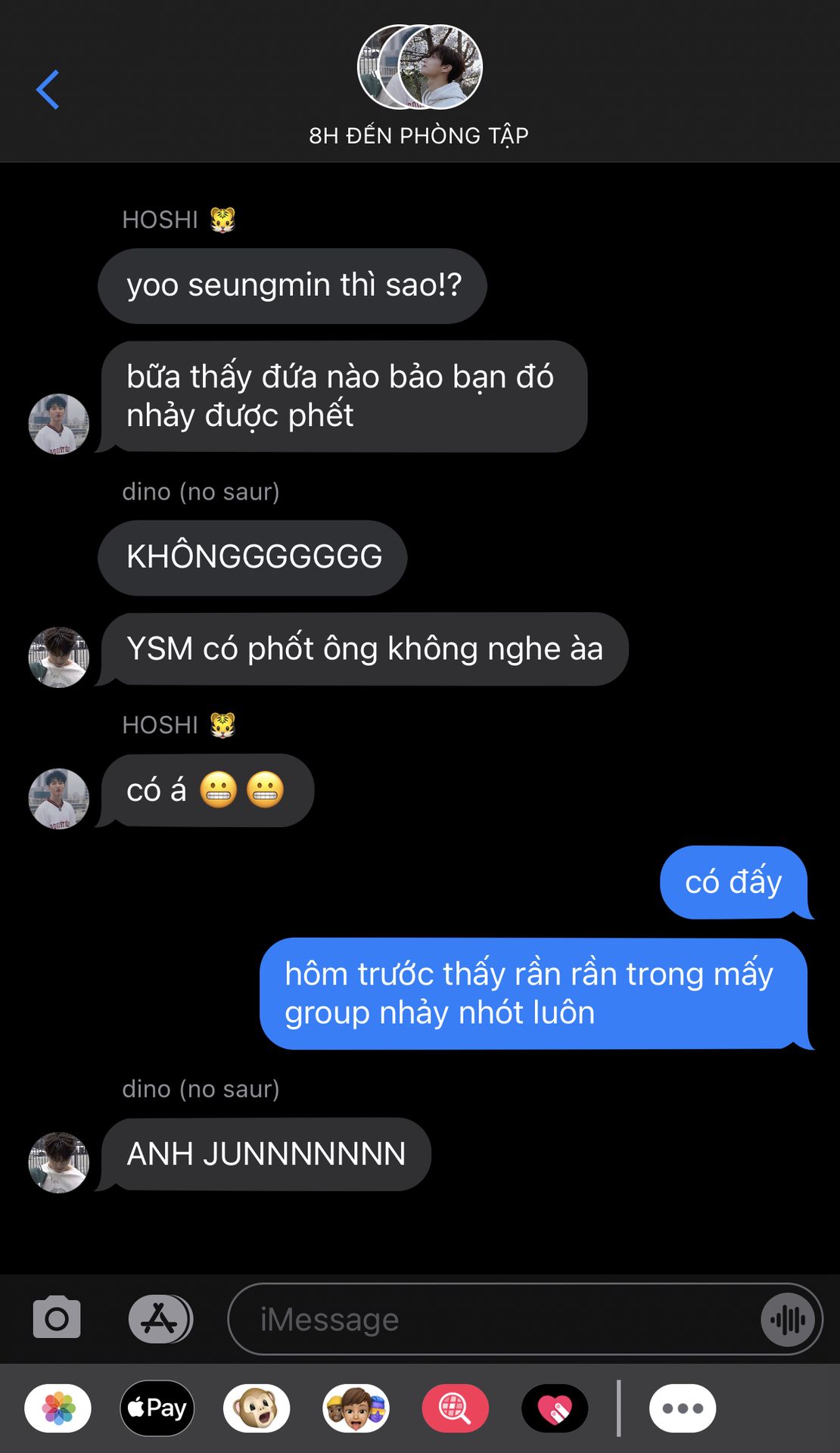Open more apps with the three dots
The width and height of the screenshot is (840, 1453).
[x=683, y=1408]
